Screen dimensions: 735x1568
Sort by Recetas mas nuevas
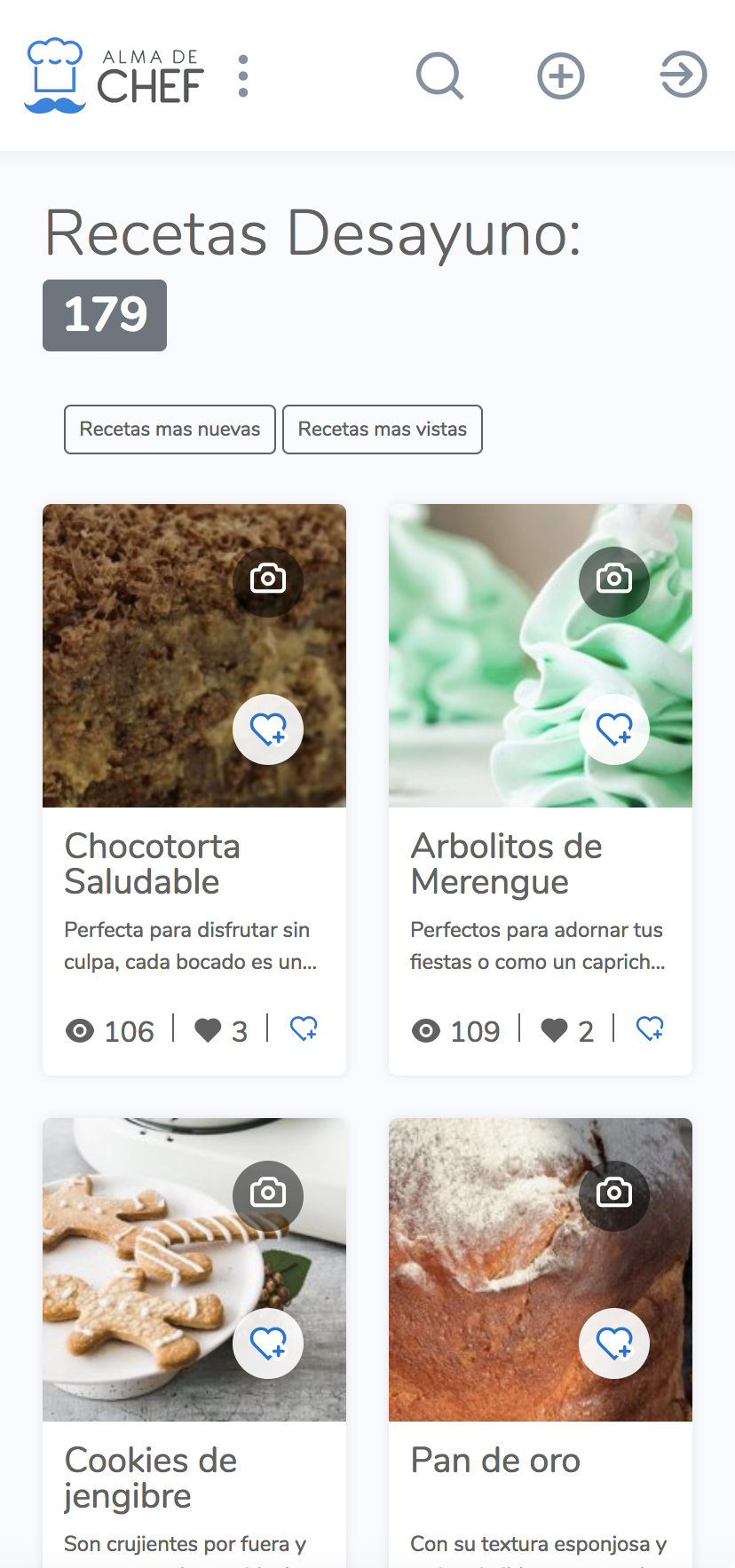click(170, 429)
